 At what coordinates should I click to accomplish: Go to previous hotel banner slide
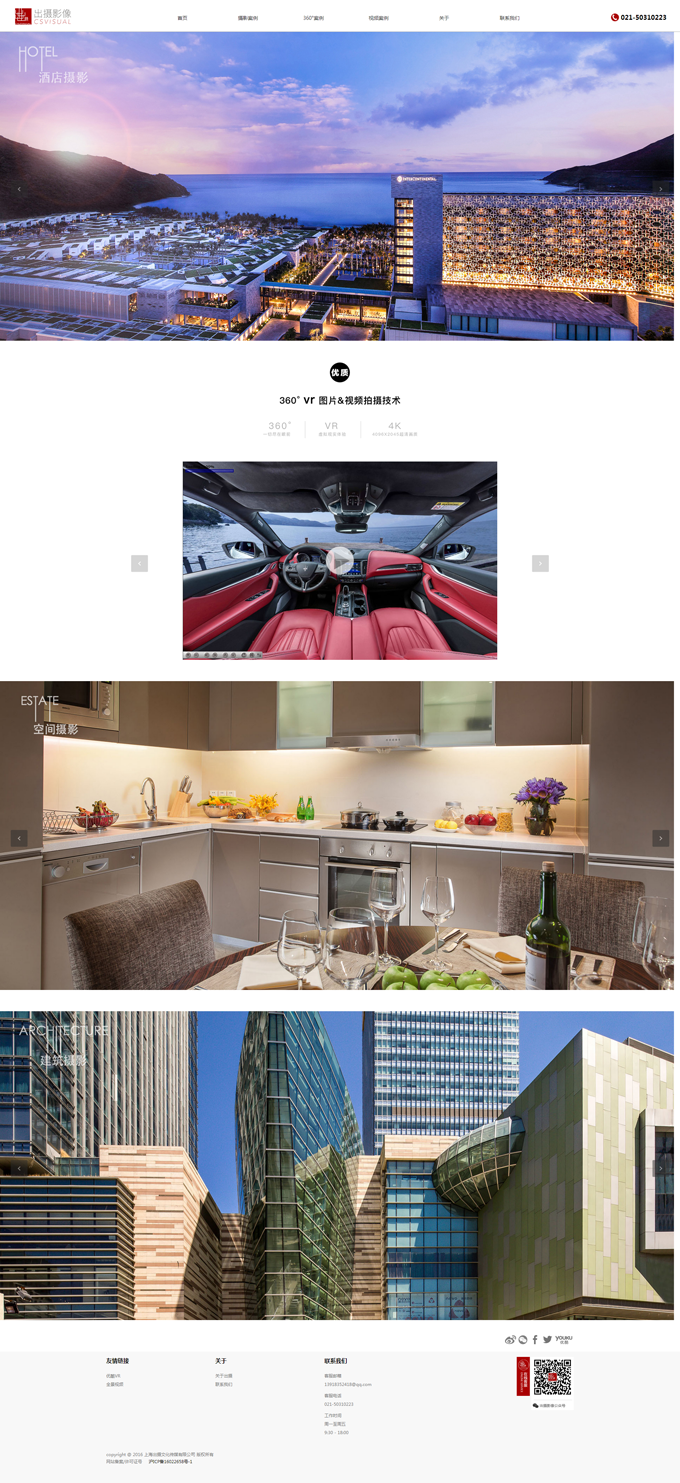click(x=19, y=188)
